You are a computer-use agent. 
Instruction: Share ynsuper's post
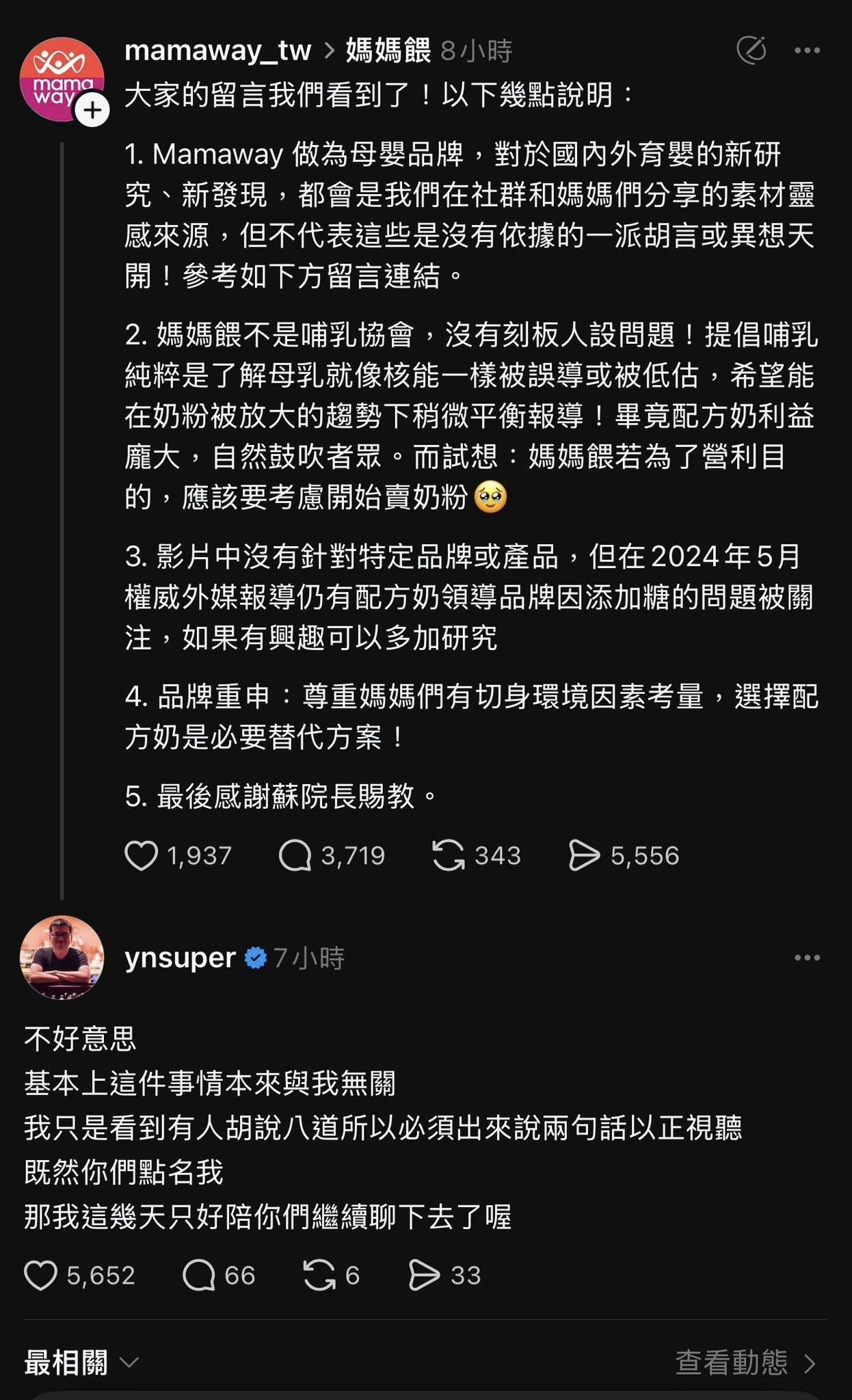click(424, 1275)
